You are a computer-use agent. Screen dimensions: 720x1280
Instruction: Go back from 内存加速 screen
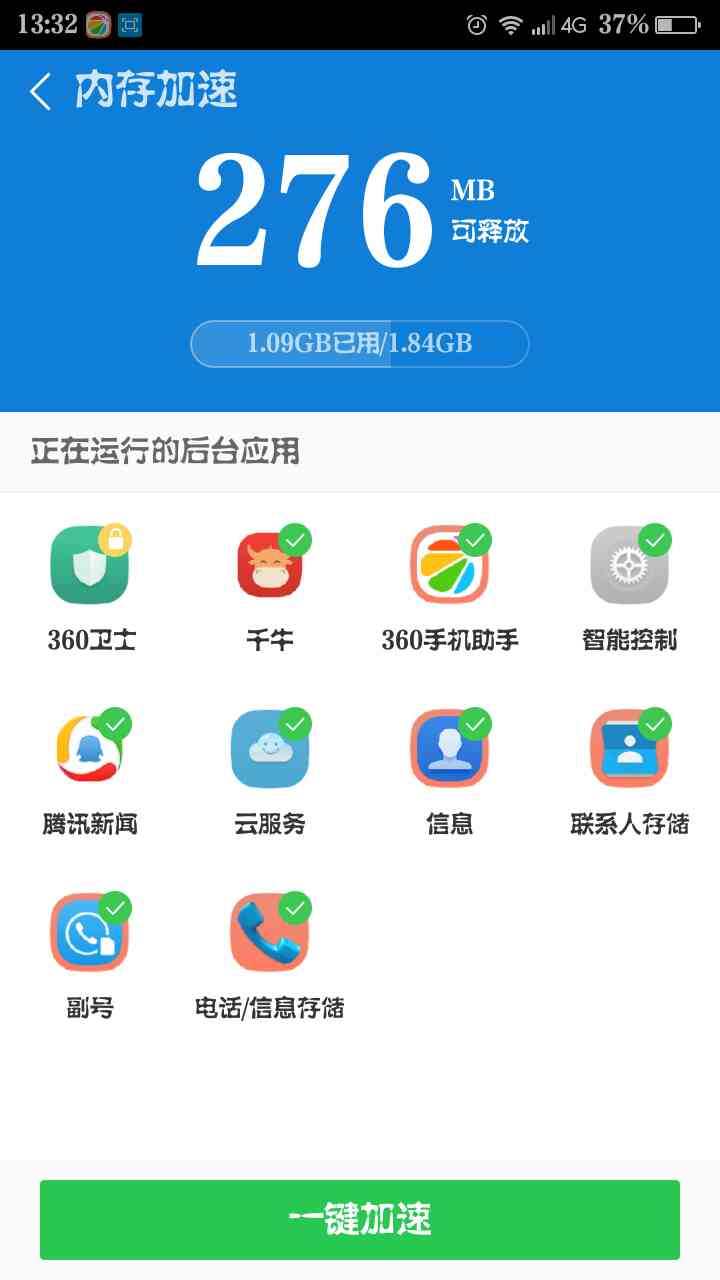tap(40, 92)
